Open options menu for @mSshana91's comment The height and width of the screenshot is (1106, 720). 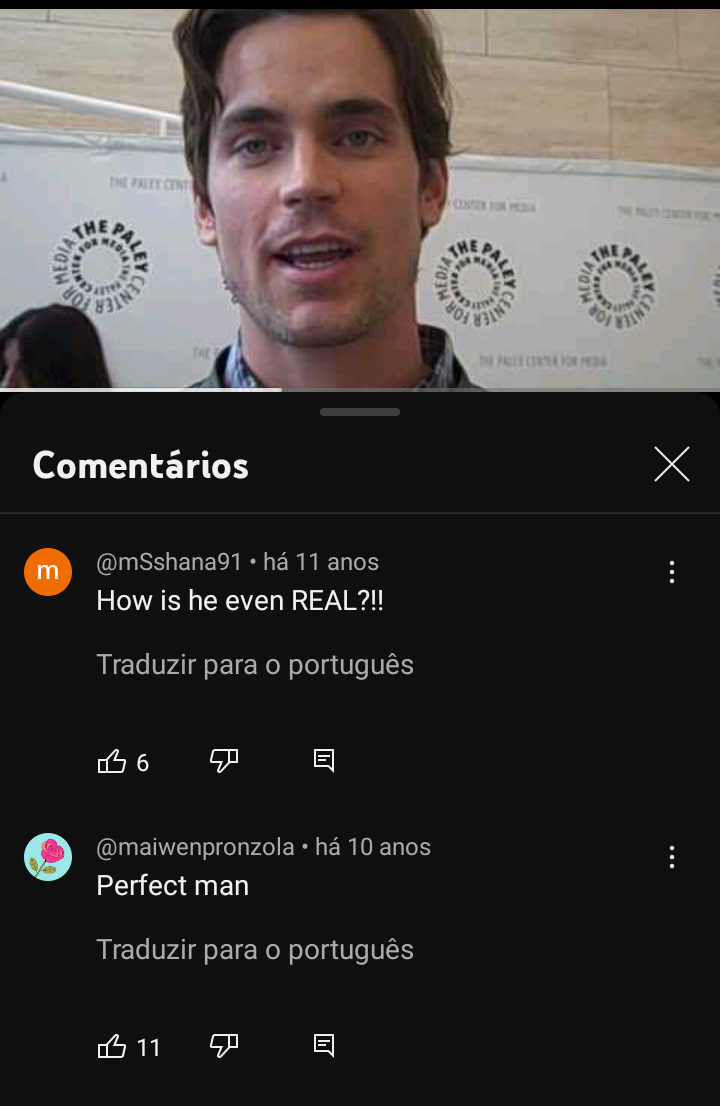[671, 572]
